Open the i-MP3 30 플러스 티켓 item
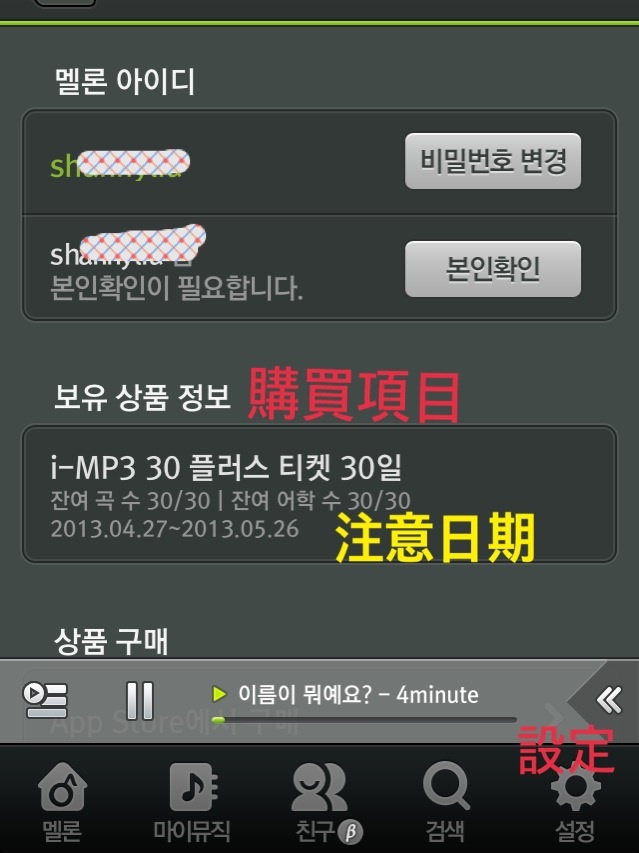This screenshot has height=853, width=639. [x=319, y=494]
